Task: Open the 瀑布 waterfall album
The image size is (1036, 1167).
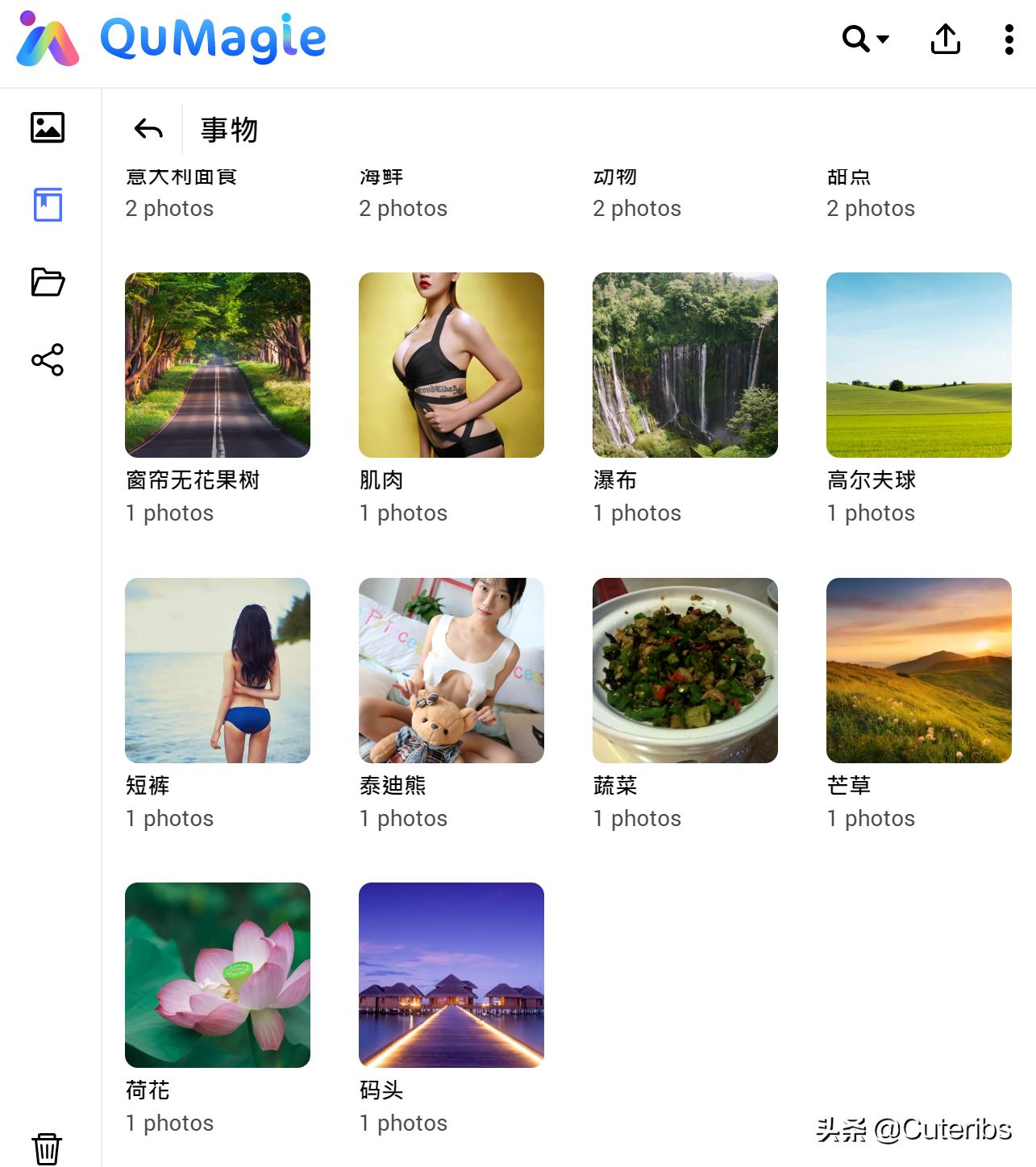Action: click(x=685, y=365)
